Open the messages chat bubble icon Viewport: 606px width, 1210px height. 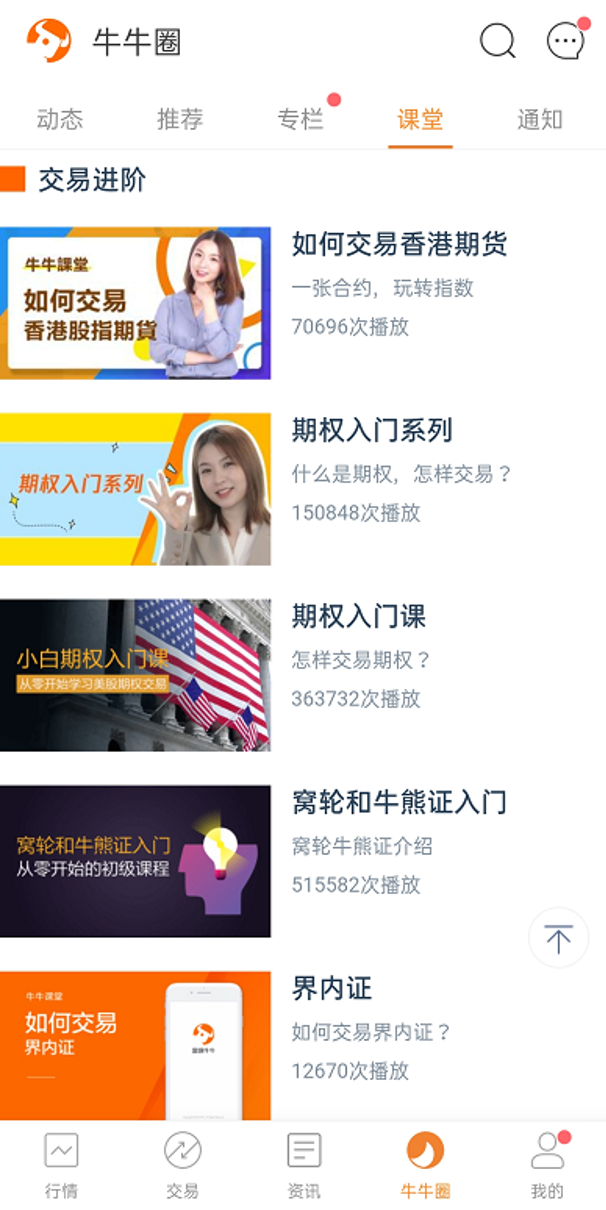[x=565, y=41]
